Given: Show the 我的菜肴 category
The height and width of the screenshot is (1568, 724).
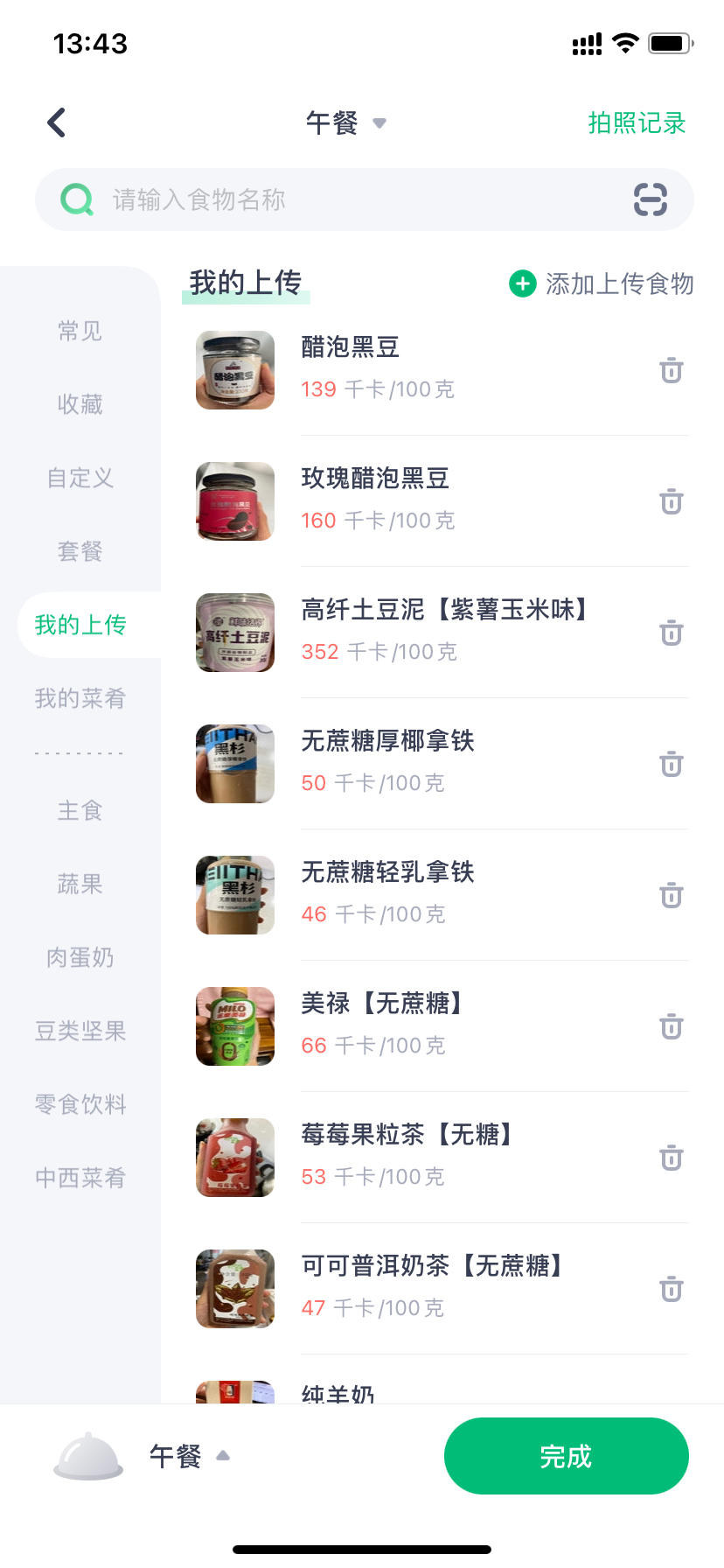Looking at the screenshot, I should pyautogui.click(x=80, y=698).
